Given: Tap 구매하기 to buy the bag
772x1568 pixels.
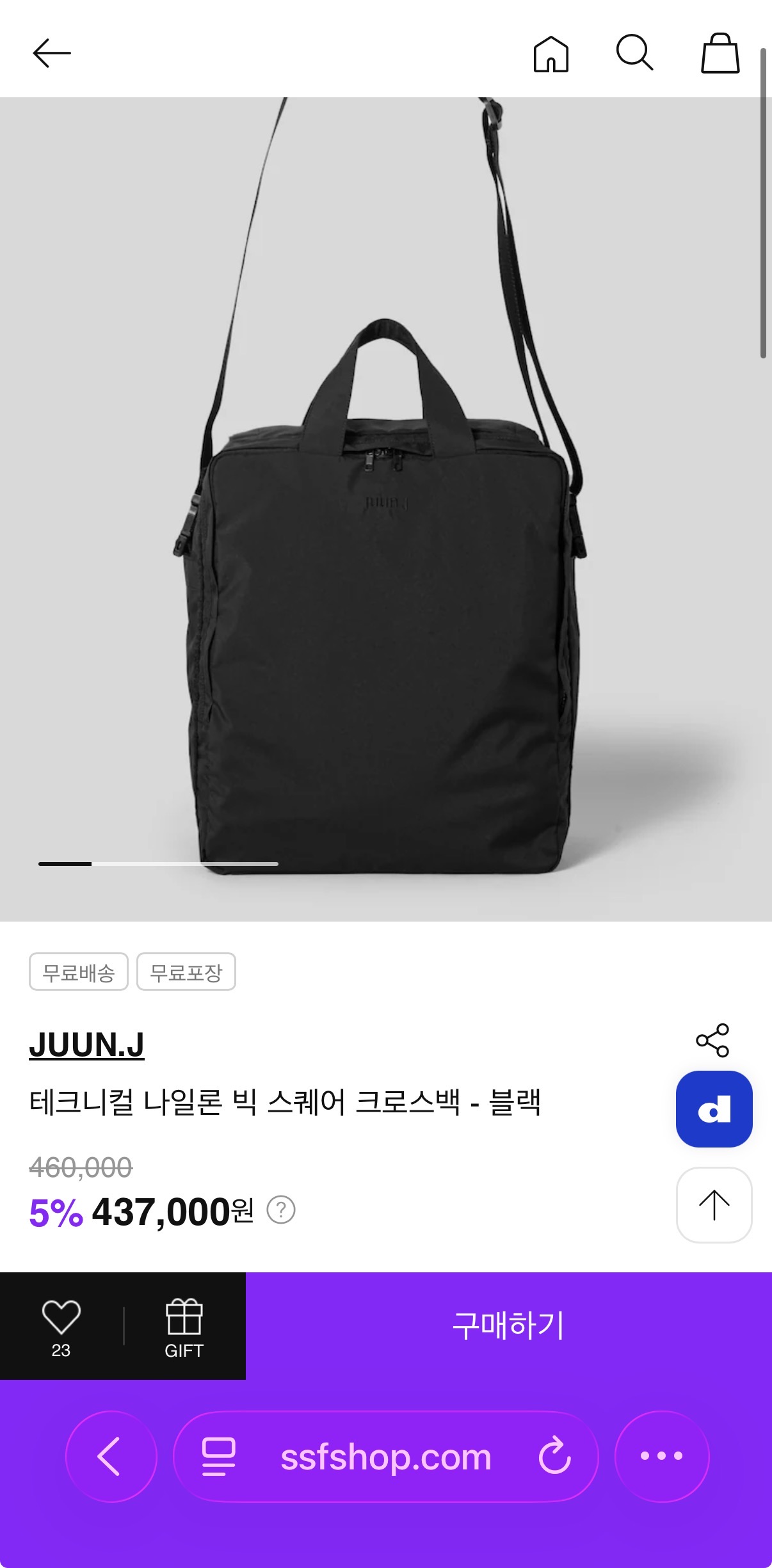Looking at the screenshot, I should (x=508, y=1325).
